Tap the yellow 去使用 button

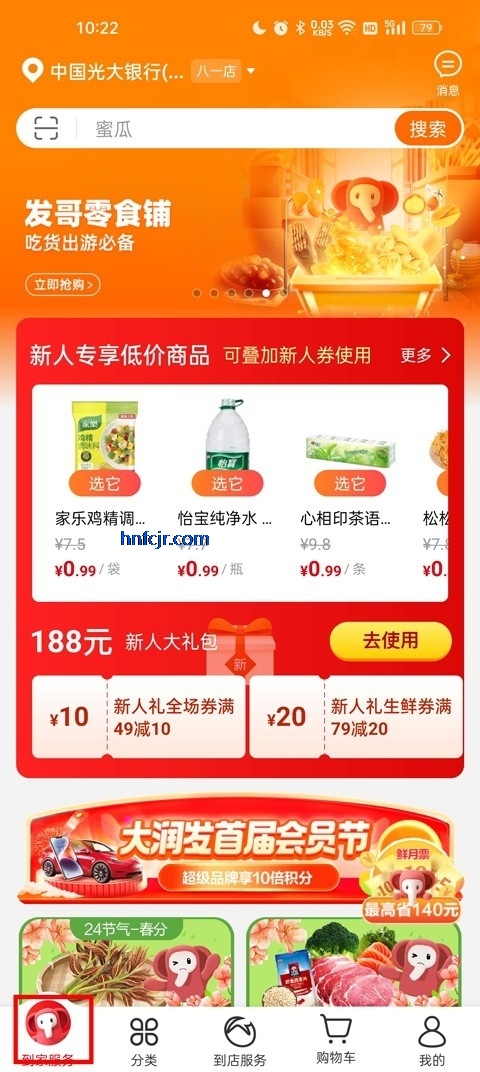(x=390, y=641)
